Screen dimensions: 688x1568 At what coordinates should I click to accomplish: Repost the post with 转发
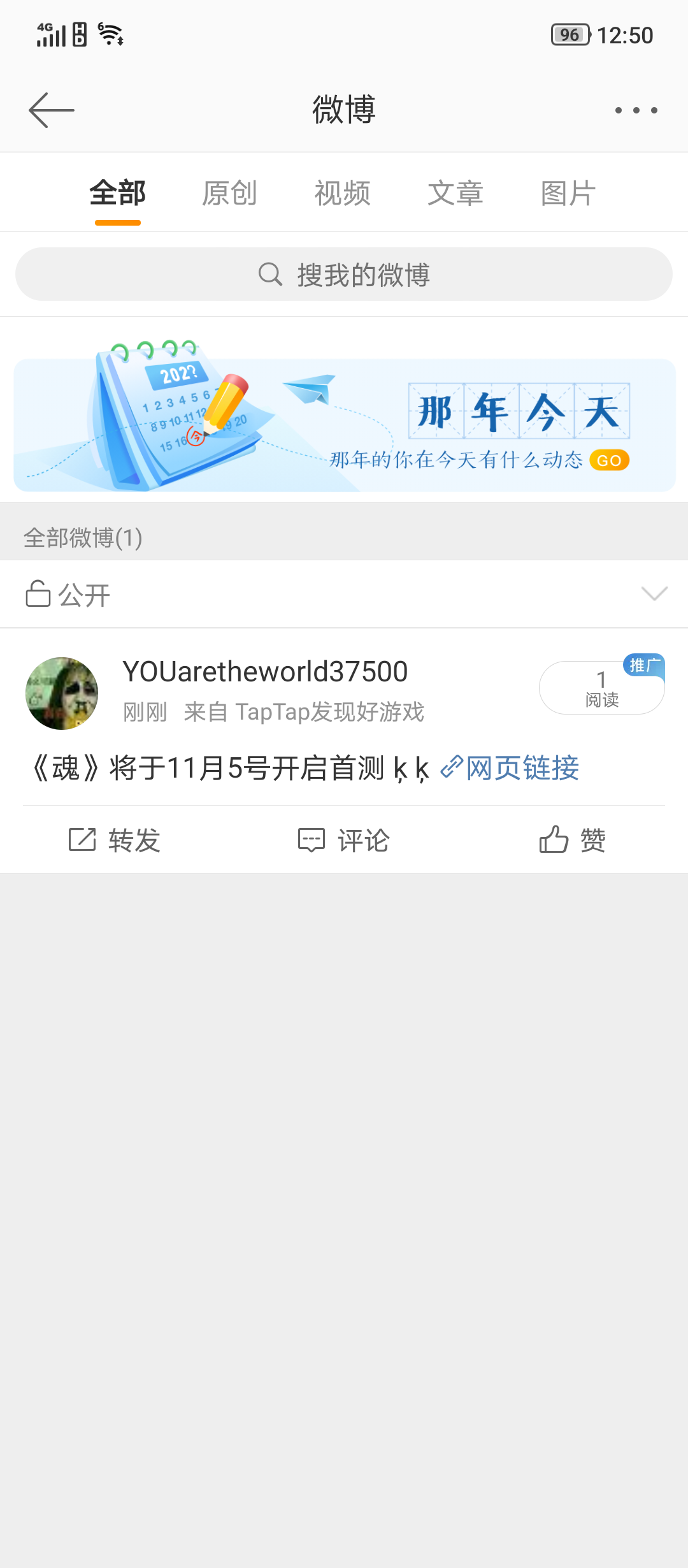coord(115,840)
